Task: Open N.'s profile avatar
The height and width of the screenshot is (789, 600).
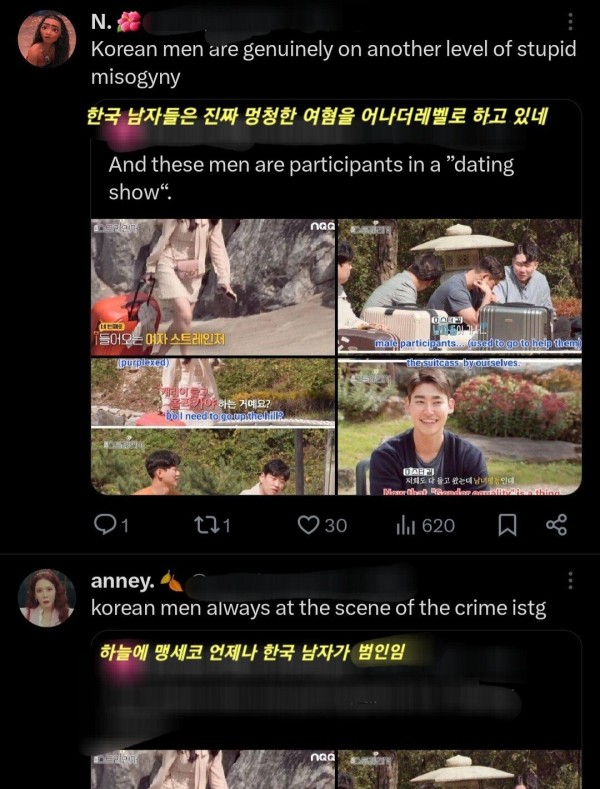Action: [46, 39]
